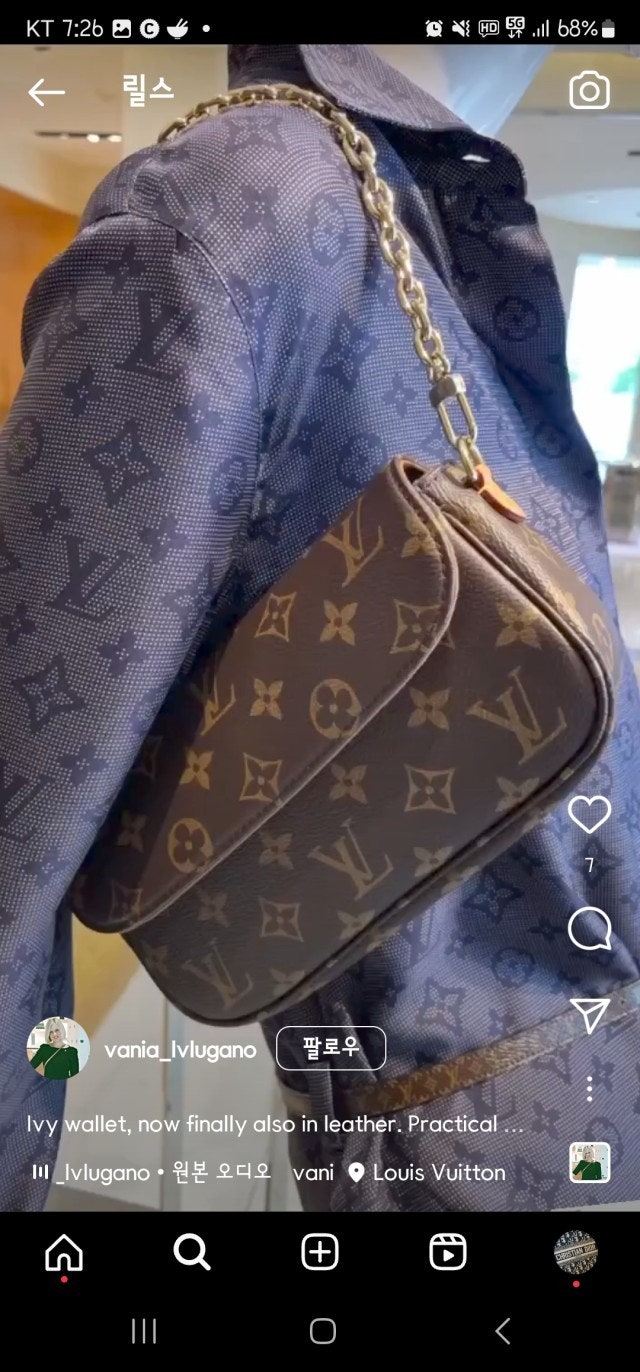Image resolution: width=640 pixels, height=1372 pixels.
Task: Tap the system home button
Action: 322,1331
